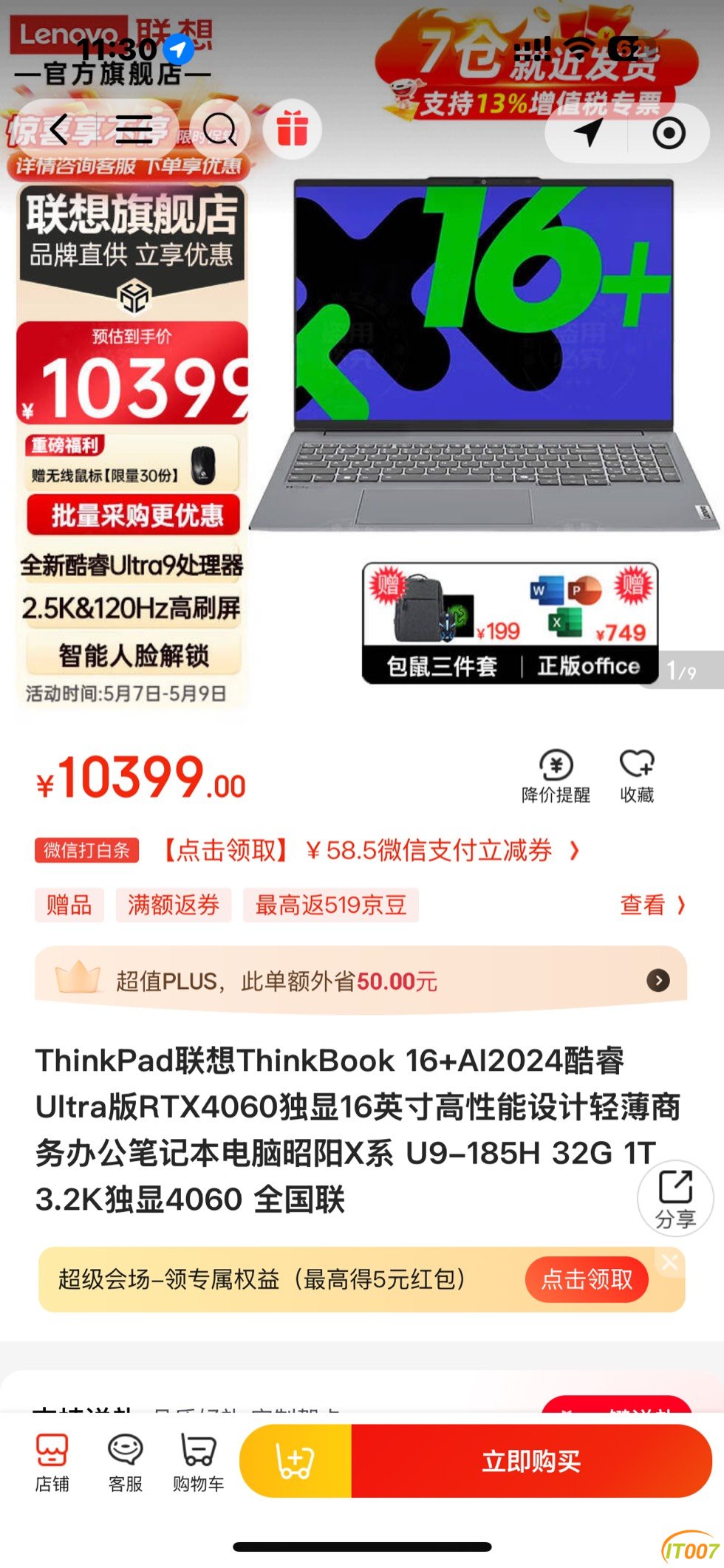
Task: Open the ThinkBook 16+ product image
Action: [x=484, y=355]
